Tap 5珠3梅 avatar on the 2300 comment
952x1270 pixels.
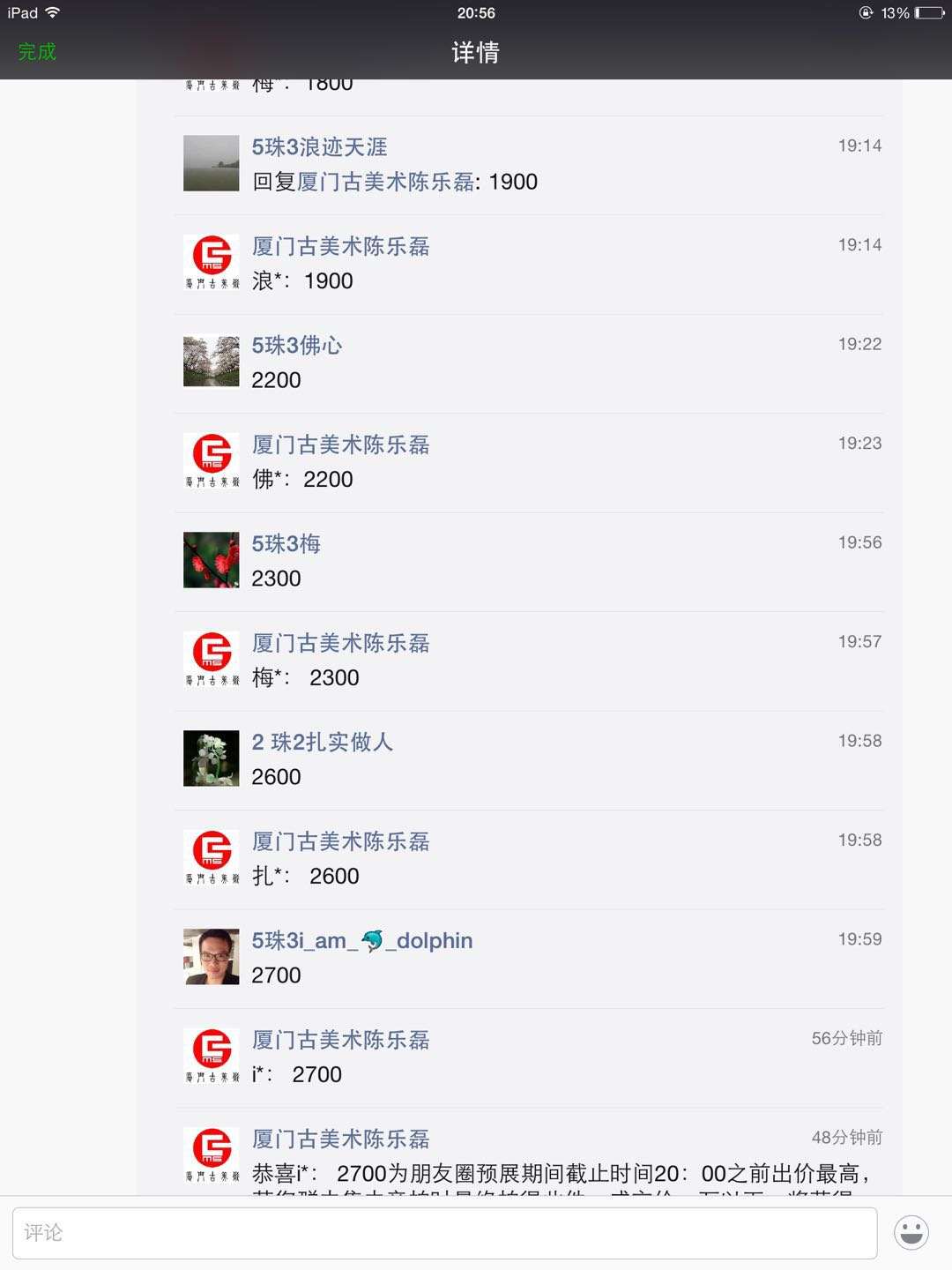click(x=212, y=560)
